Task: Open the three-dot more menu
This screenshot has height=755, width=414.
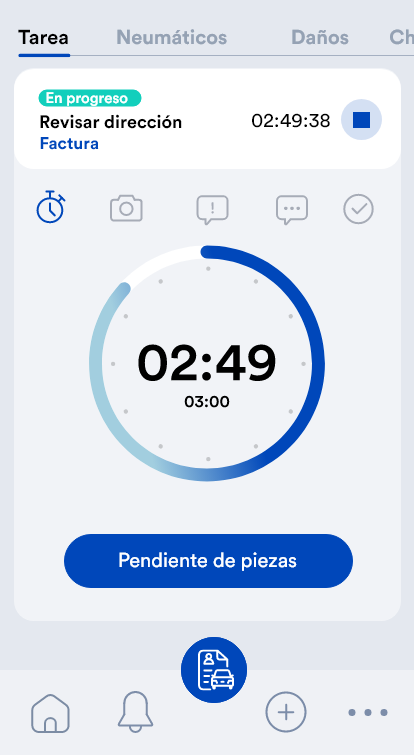Action: 368,712
